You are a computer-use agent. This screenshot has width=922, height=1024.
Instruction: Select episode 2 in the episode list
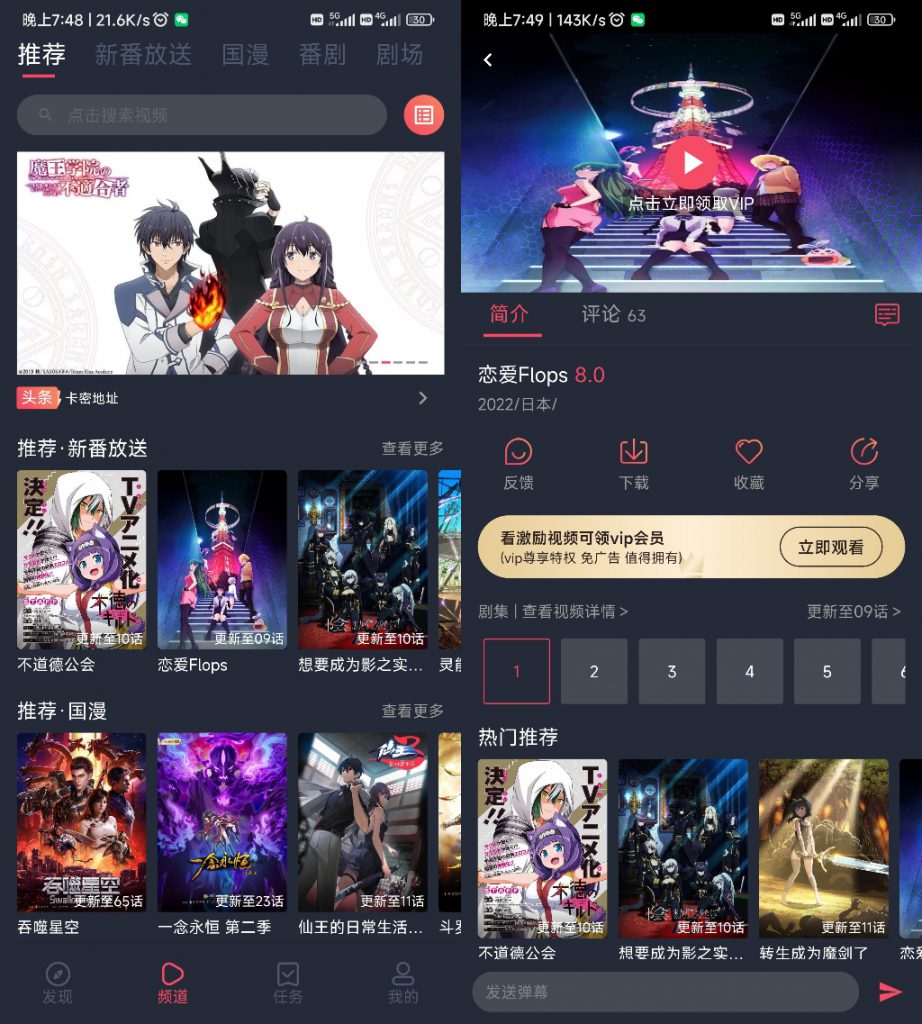pos(594,671)
